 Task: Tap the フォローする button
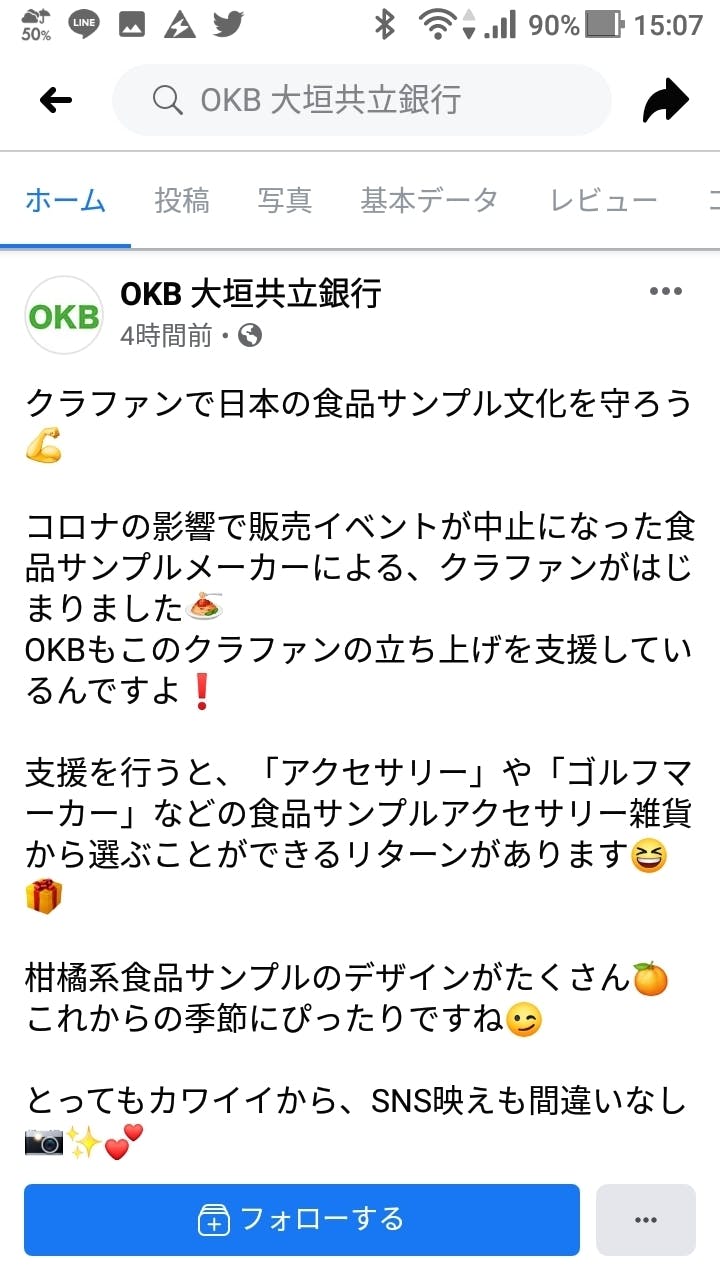[302, 1219]
